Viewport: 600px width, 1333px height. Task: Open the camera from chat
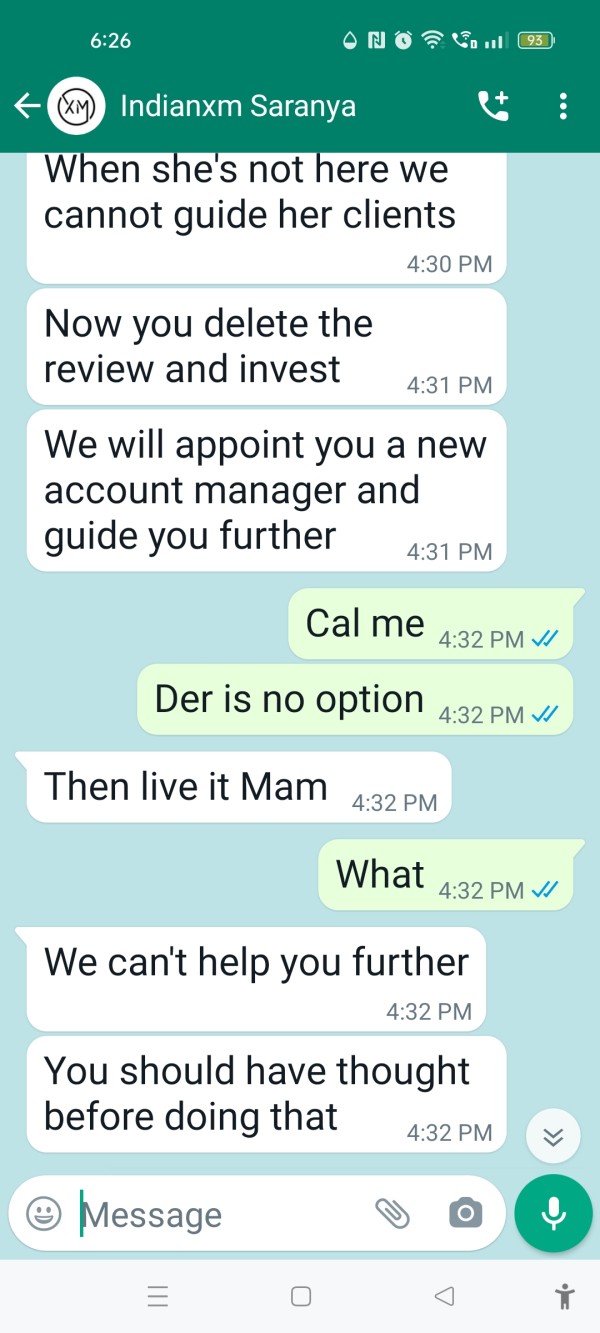465,1214
